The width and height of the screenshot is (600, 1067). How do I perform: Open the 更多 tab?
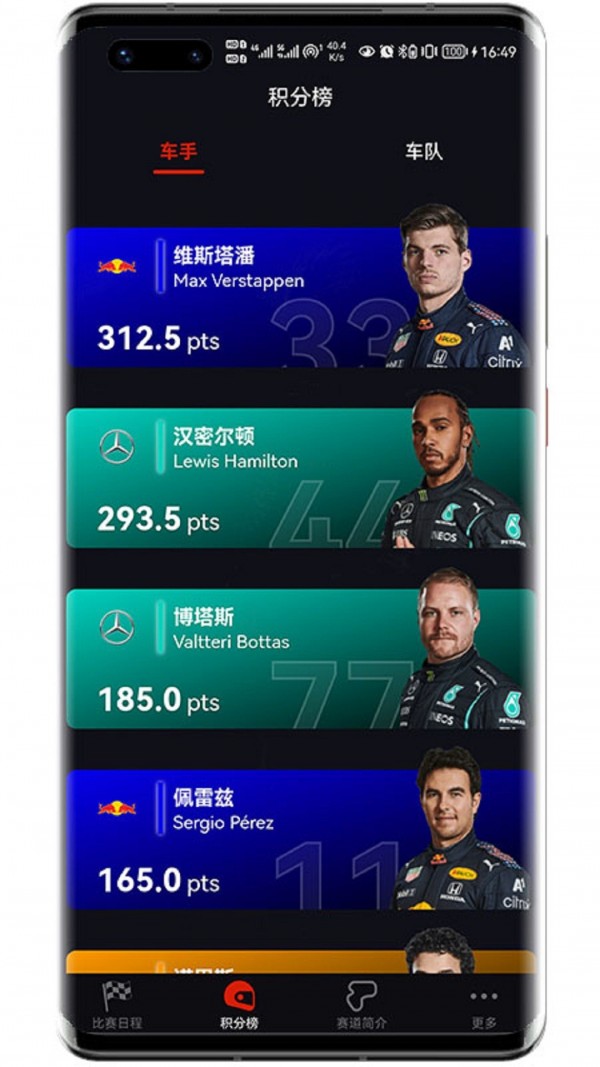pos(483,1005)
